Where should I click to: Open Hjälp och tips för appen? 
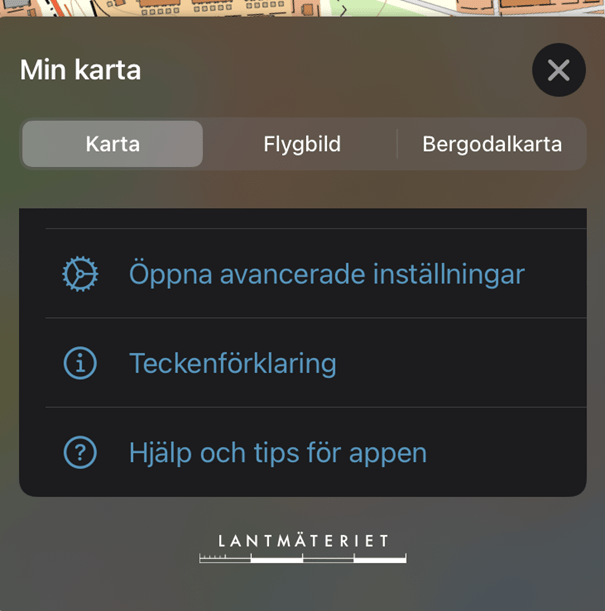pos(277,453)
